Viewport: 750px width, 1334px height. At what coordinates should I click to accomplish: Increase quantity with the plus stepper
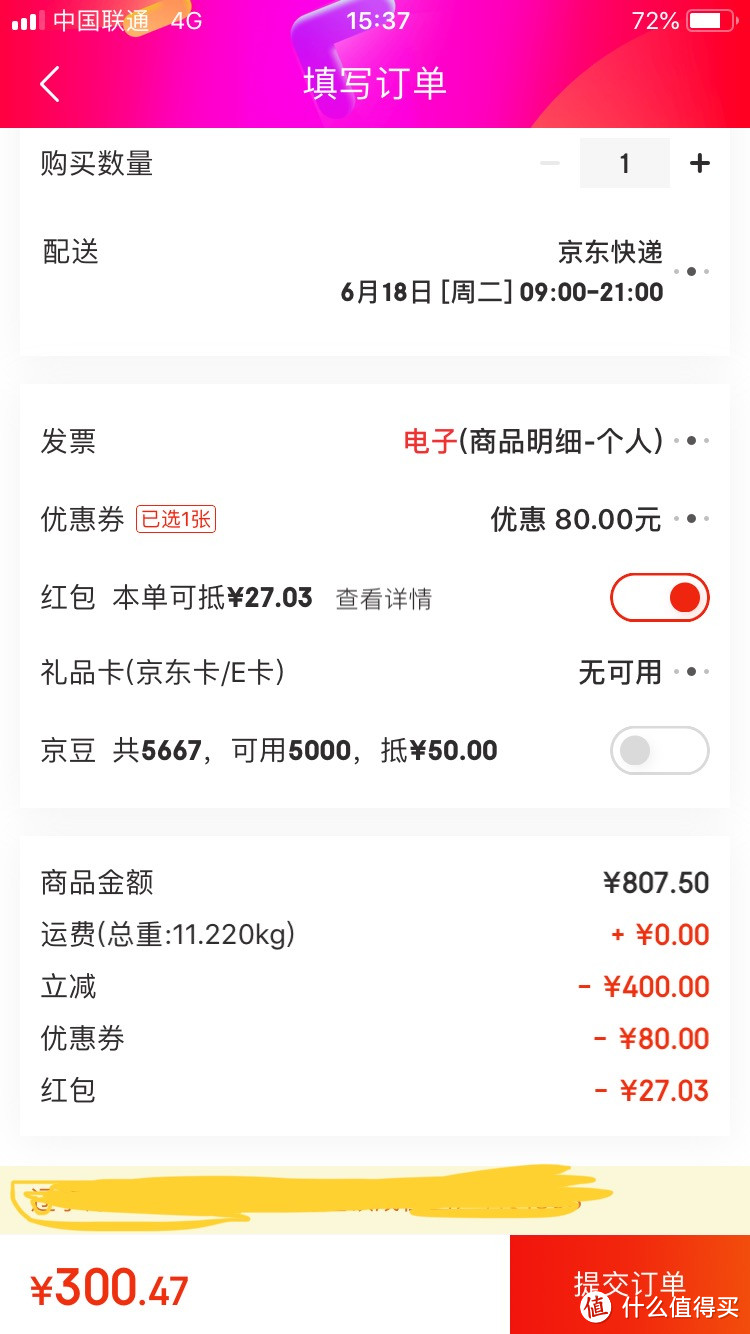(x=700, y=162)
